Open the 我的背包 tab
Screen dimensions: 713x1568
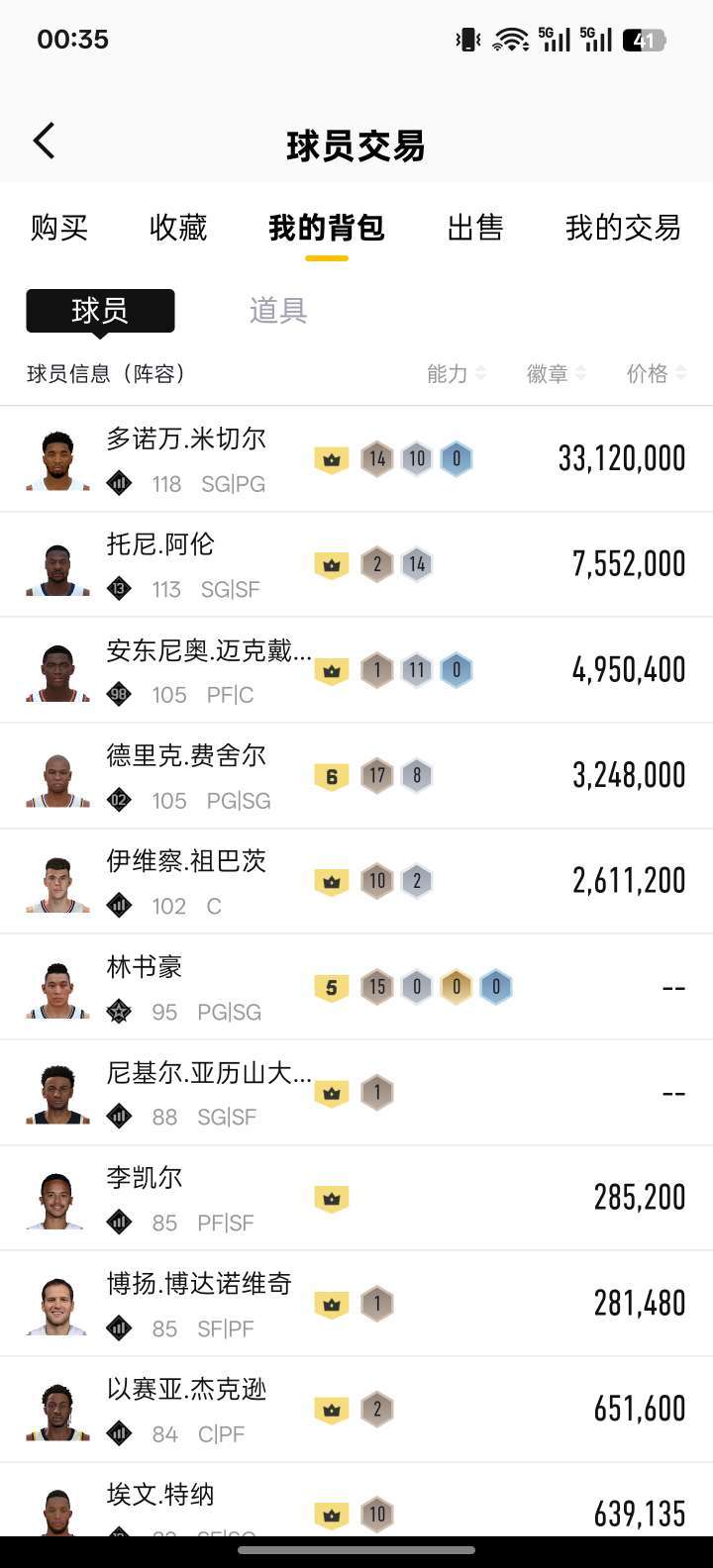[326, 228]
